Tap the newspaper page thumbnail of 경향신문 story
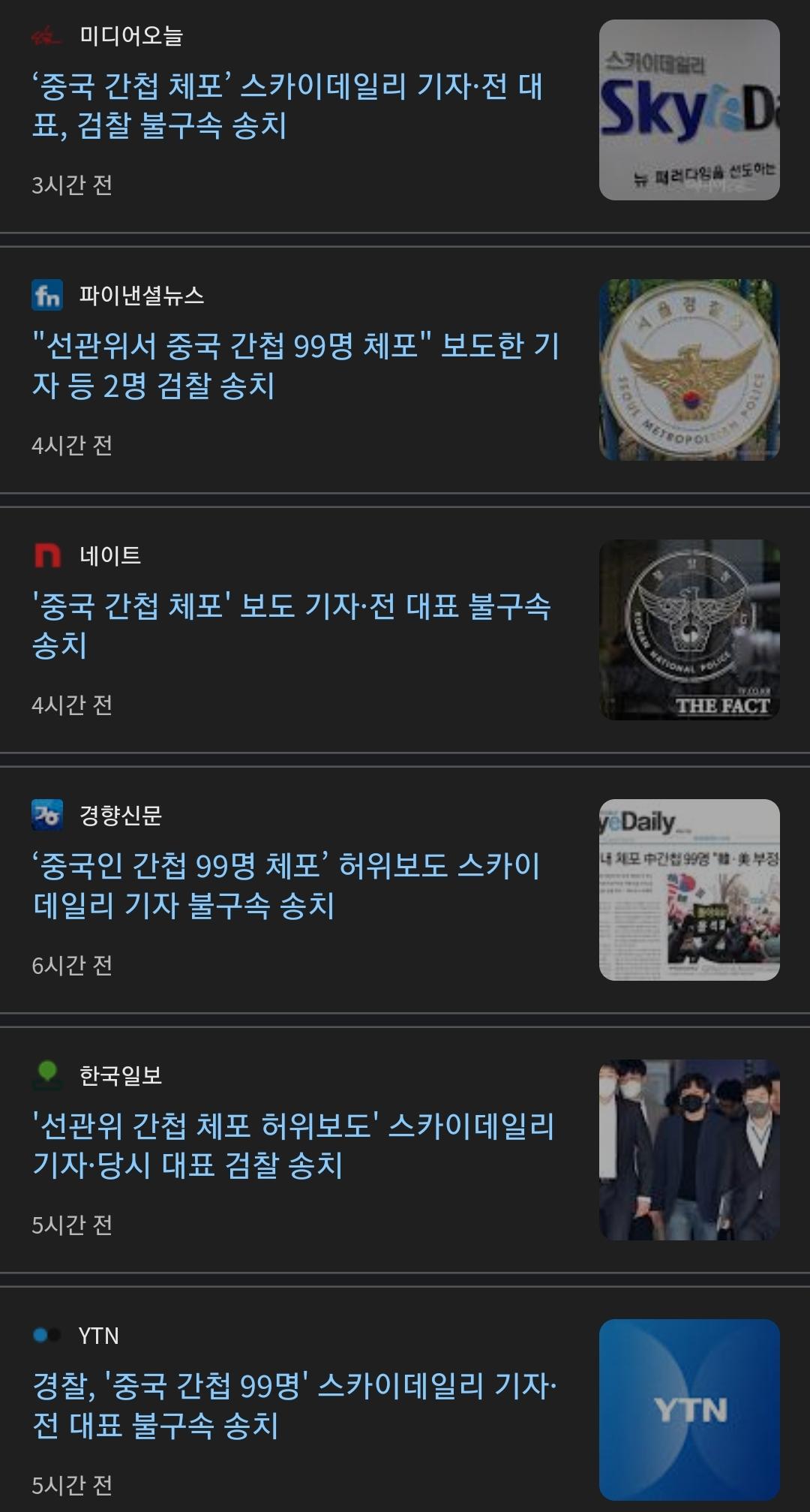This screenshot has height=1512, width=810. 689,890
